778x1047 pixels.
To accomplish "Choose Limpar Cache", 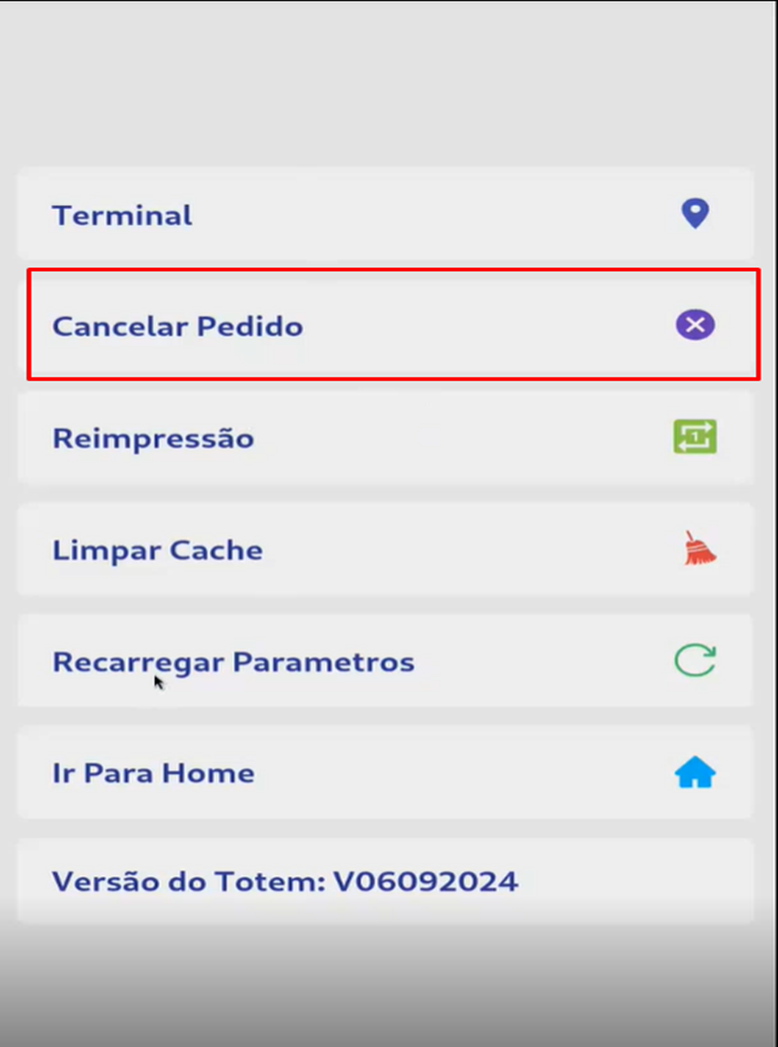I will pos(385,550).
